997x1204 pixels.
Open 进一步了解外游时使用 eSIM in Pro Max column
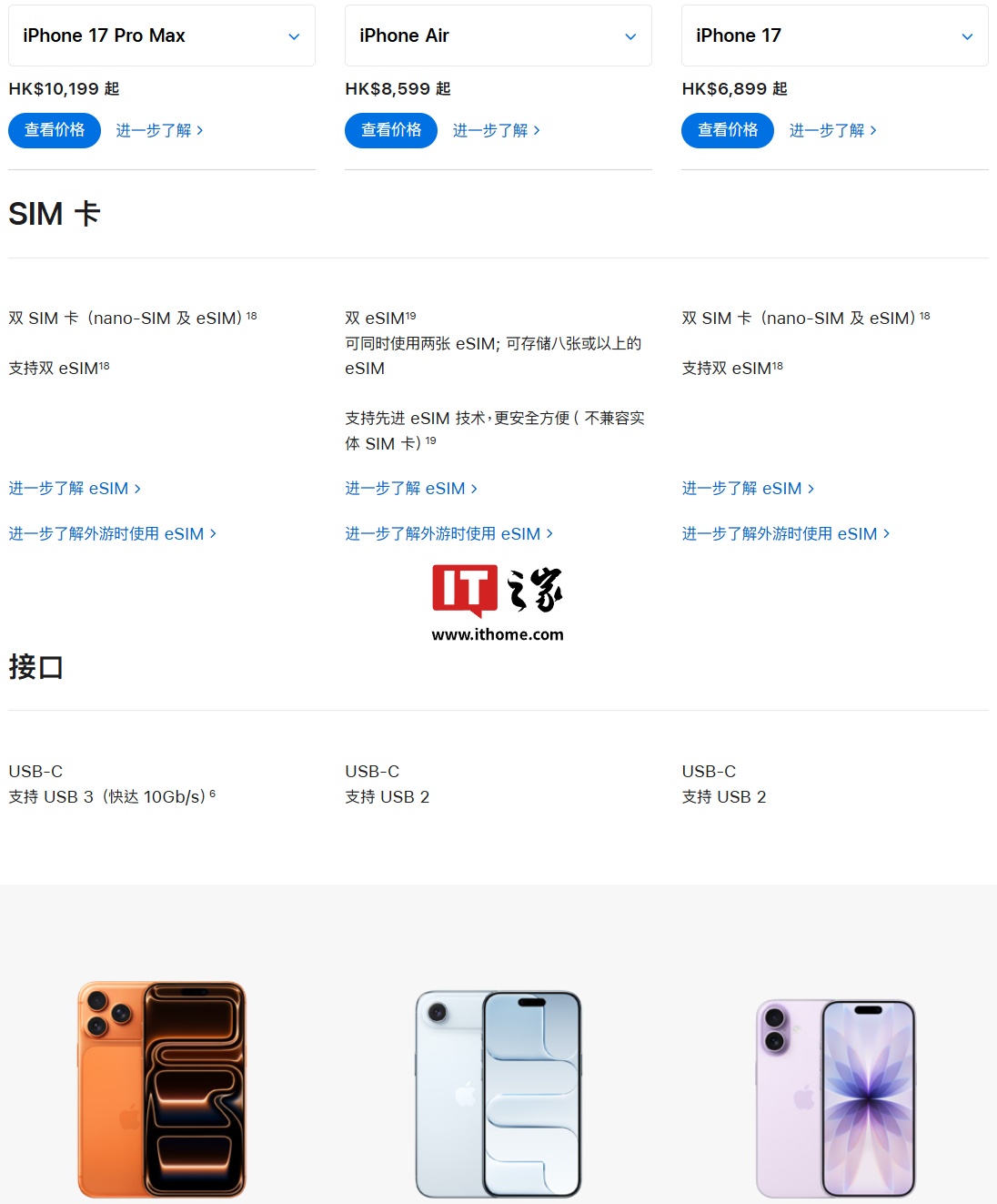[112, 534]
